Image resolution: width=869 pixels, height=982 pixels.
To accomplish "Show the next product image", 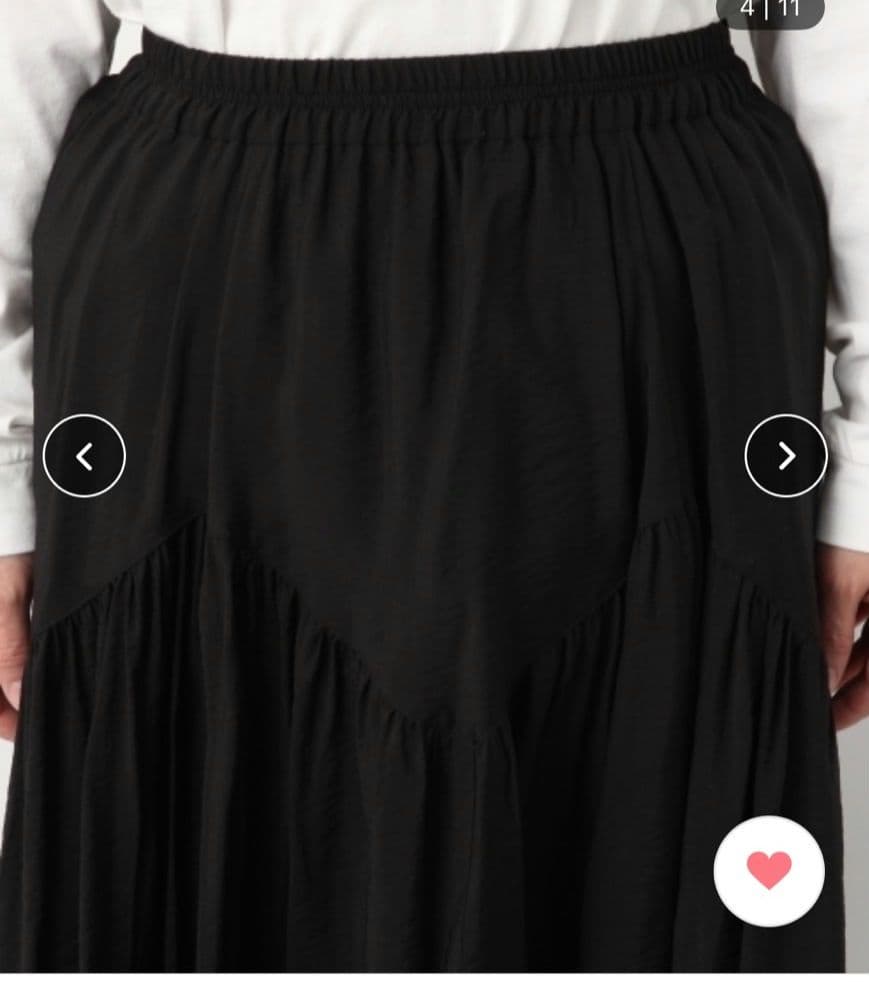I will (x=786, y=456).
